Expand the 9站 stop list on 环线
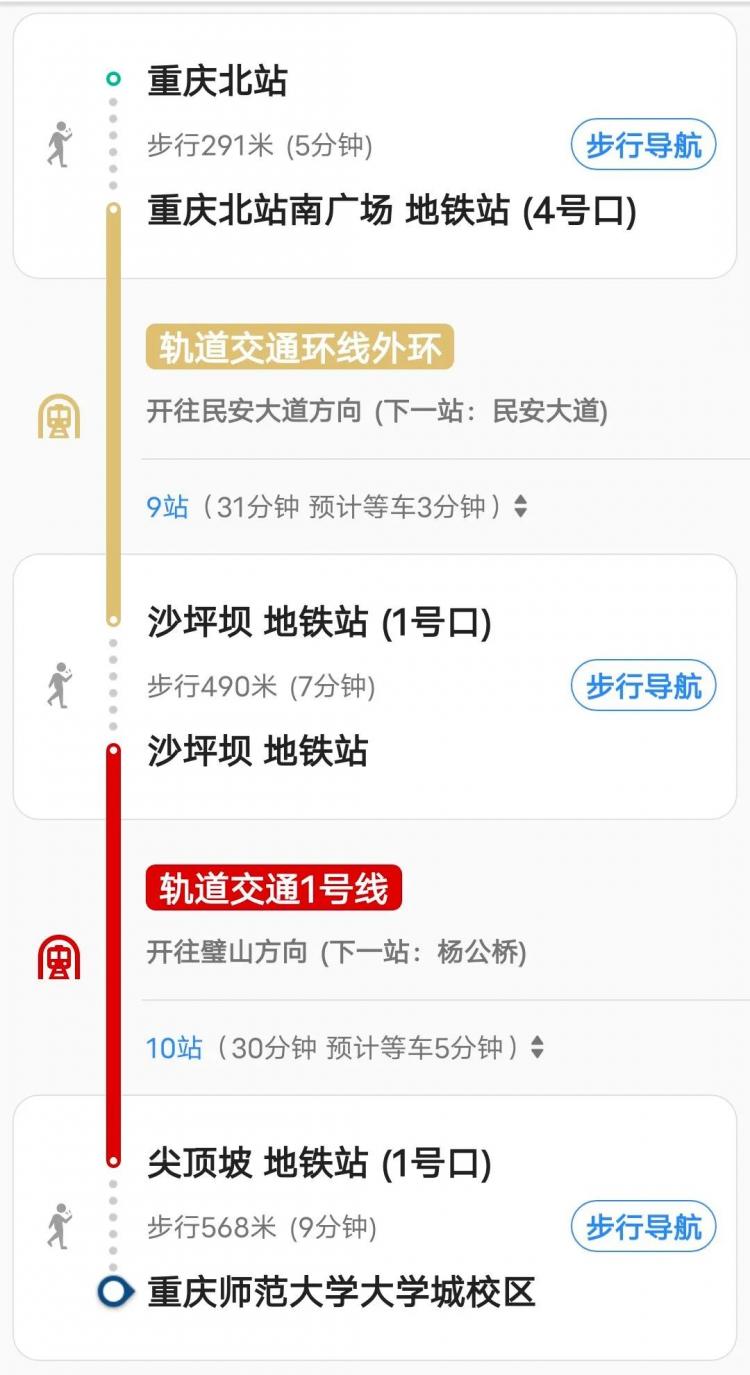750x1375 pixels. point(337,507)
